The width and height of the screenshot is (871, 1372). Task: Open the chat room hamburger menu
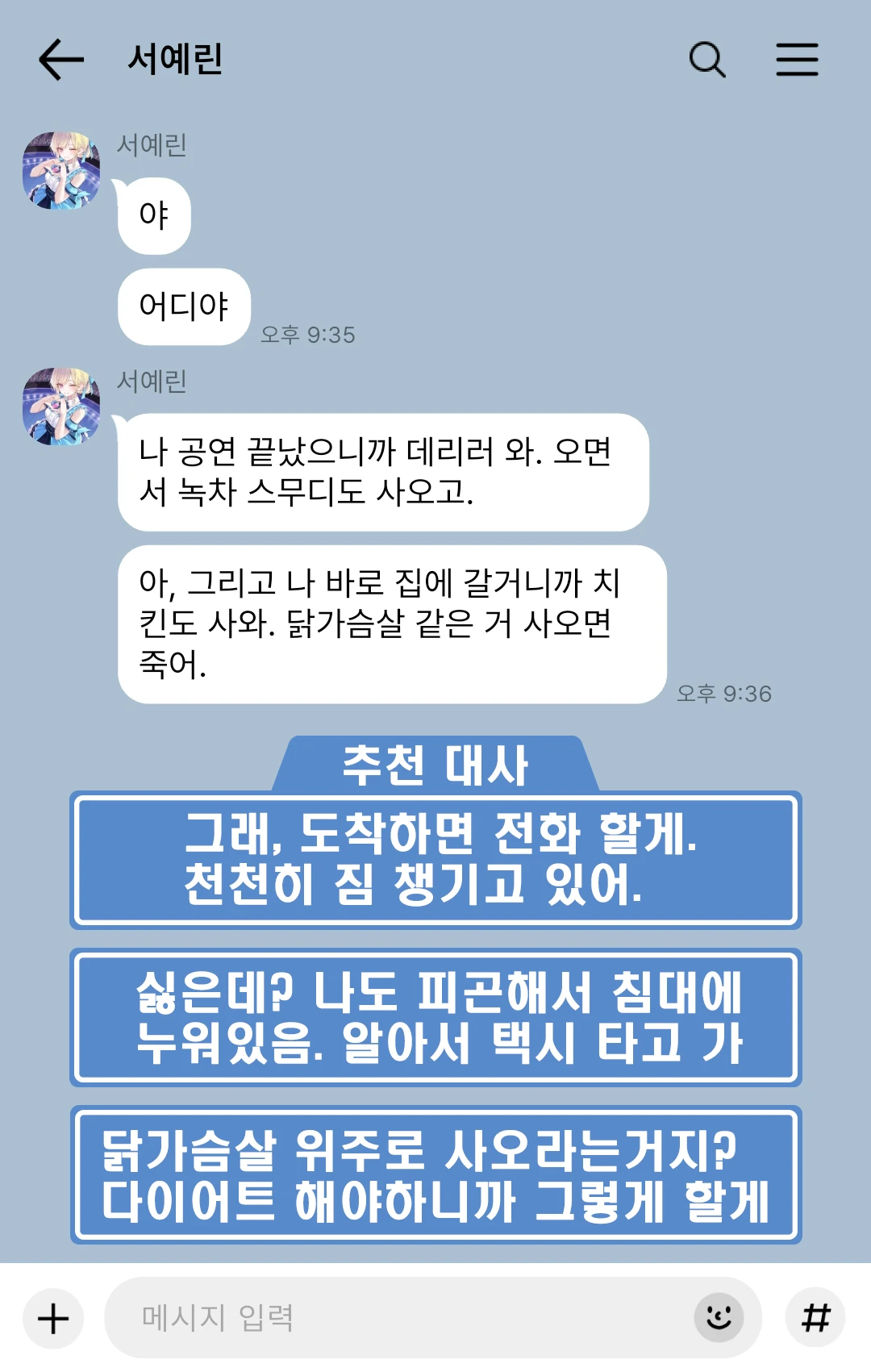(x=797, y=60)
